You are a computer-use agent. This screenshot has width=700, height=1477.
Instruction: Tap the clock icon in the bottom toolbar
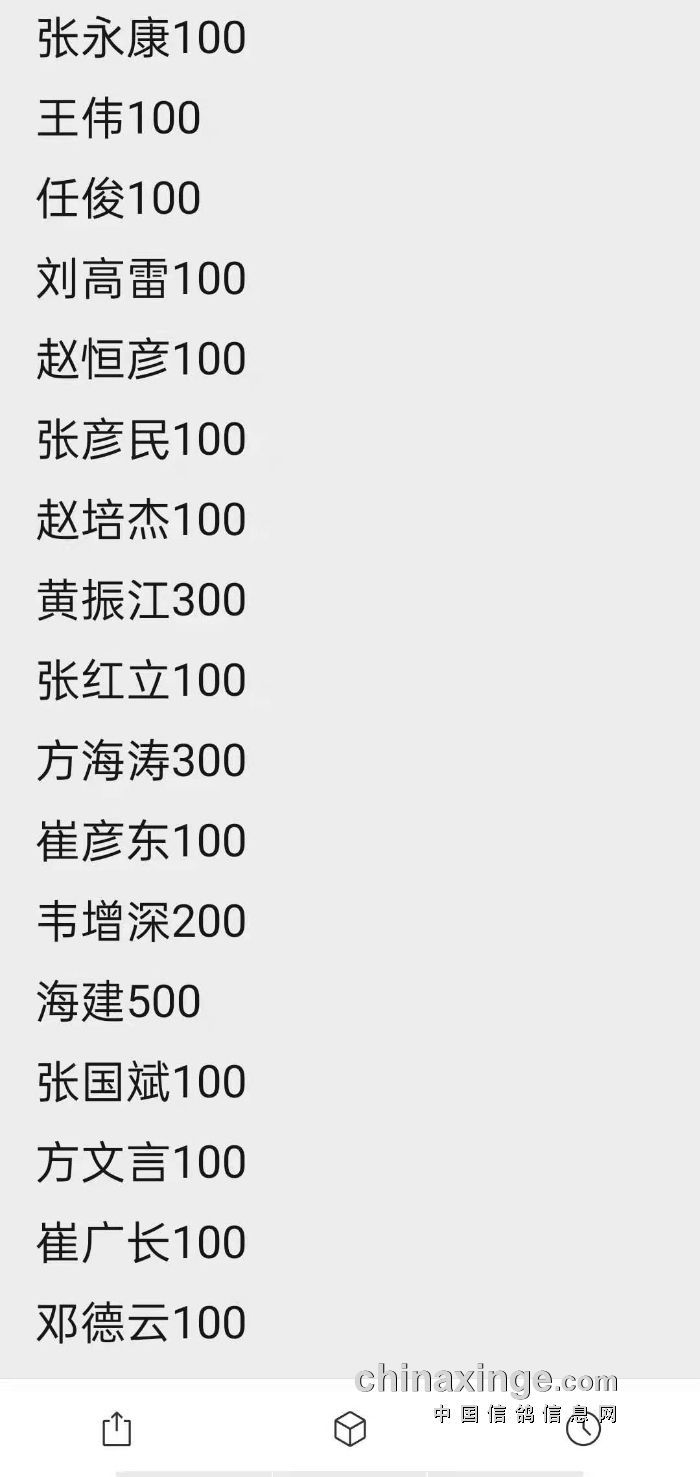(583, 1429)
